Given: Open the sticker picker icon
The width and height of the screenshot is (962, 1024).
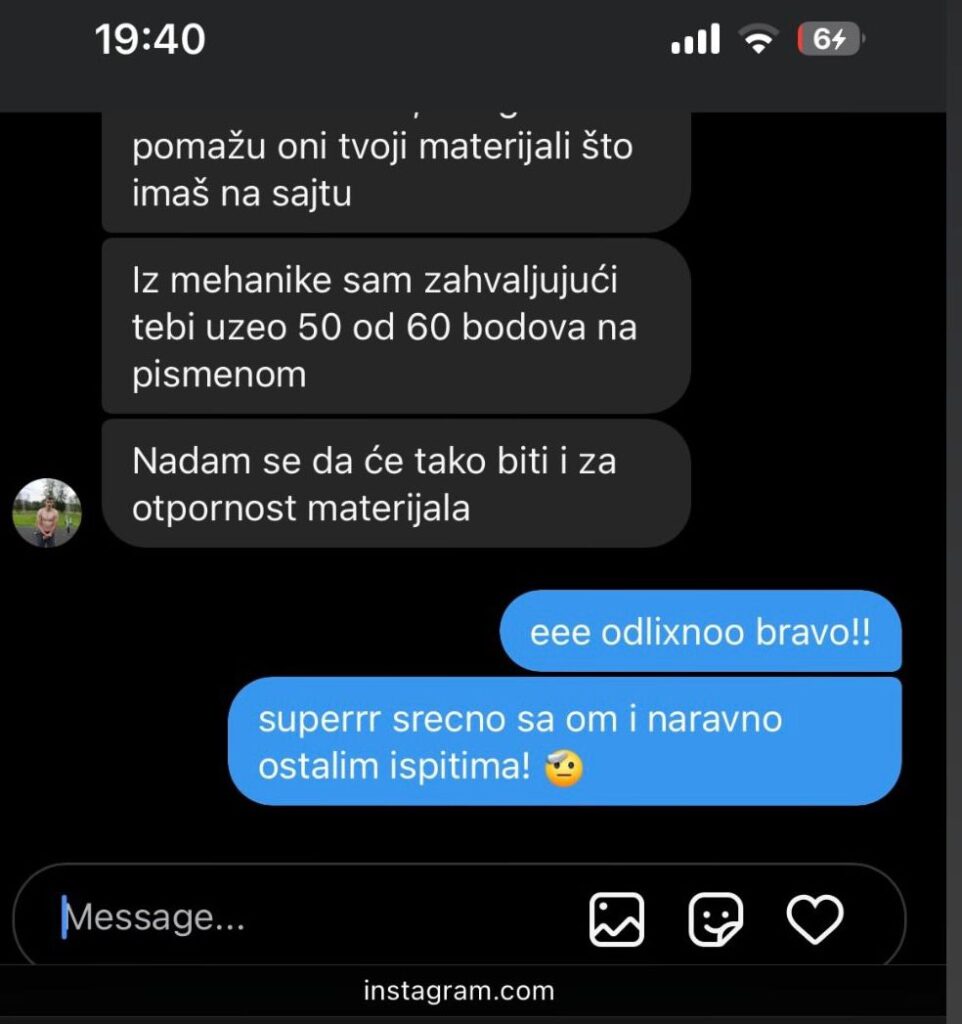Looking at the screenshot, I should click(716, 919).
